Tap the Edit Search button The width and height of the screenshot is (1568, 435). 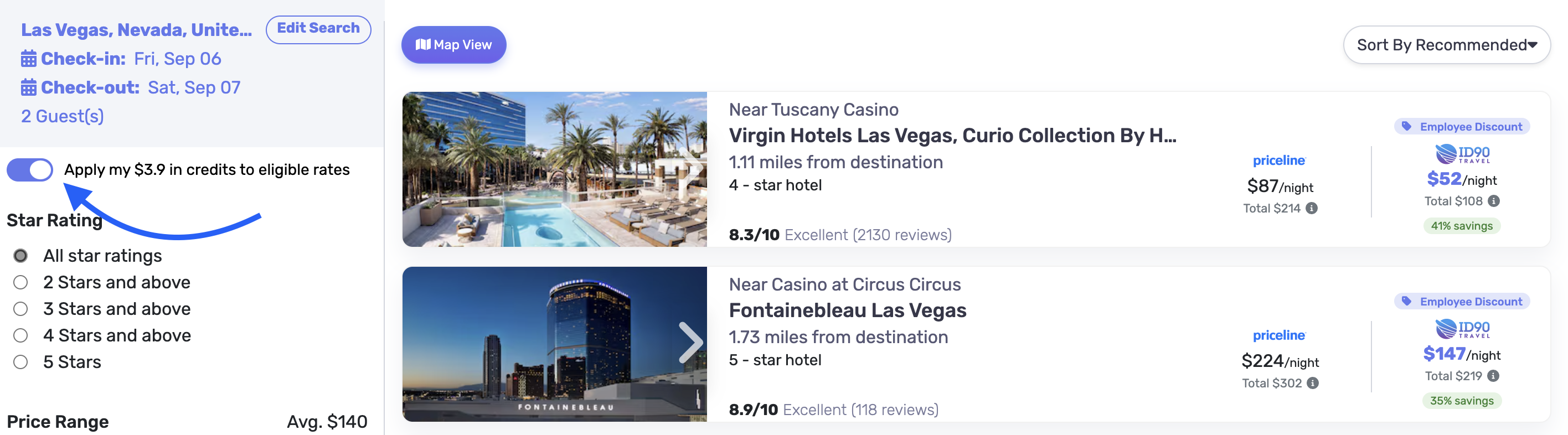click(x=318, y=29)
